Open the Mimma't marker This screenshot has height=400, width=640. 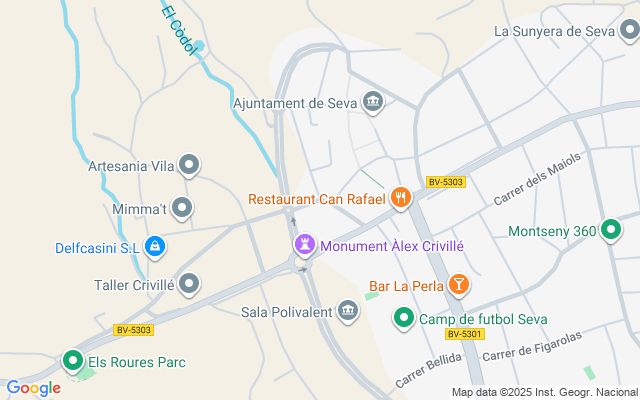[x=182, y=208]
